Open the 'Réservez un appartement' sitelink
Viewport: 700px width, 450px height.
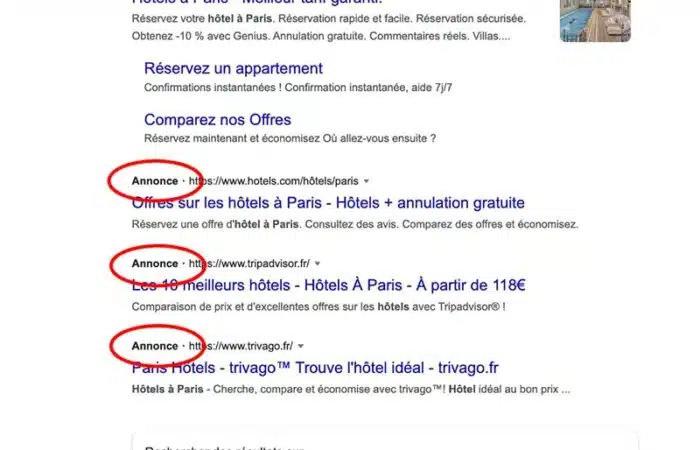coord(233,69)
